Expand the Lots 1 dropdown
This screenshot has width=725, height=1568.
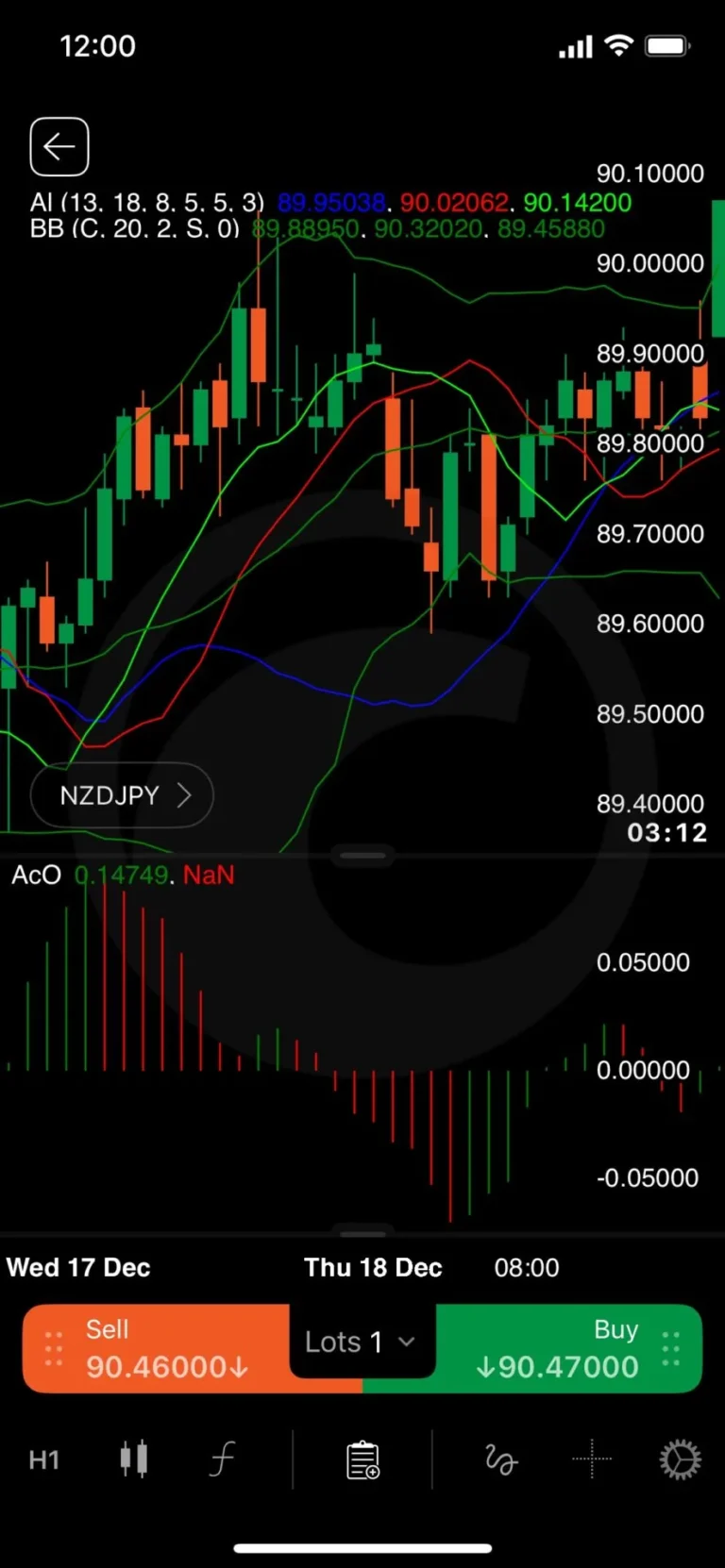(x=361, y=1342)
